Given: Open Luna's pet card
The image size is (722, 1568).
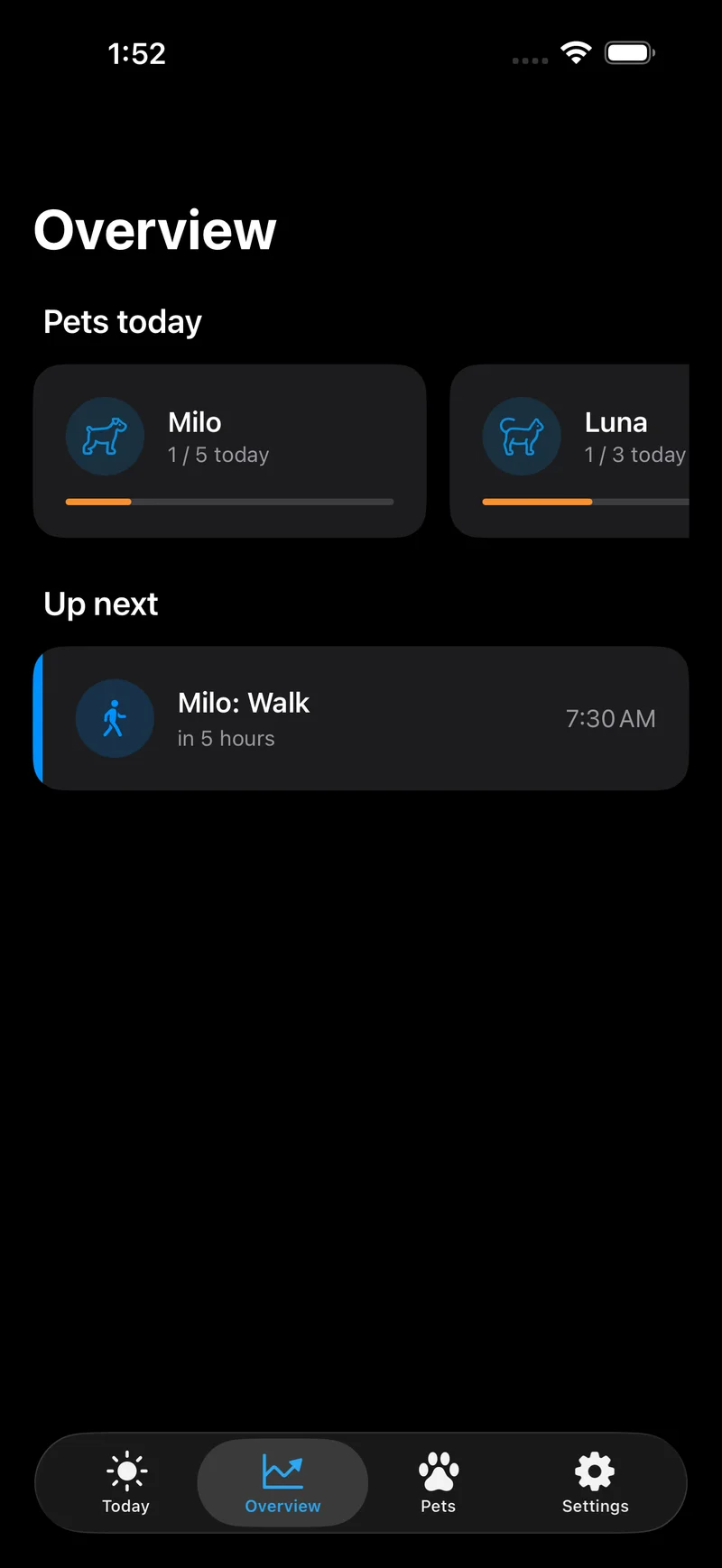Looking at the screenshot, I should coord(569,451).
